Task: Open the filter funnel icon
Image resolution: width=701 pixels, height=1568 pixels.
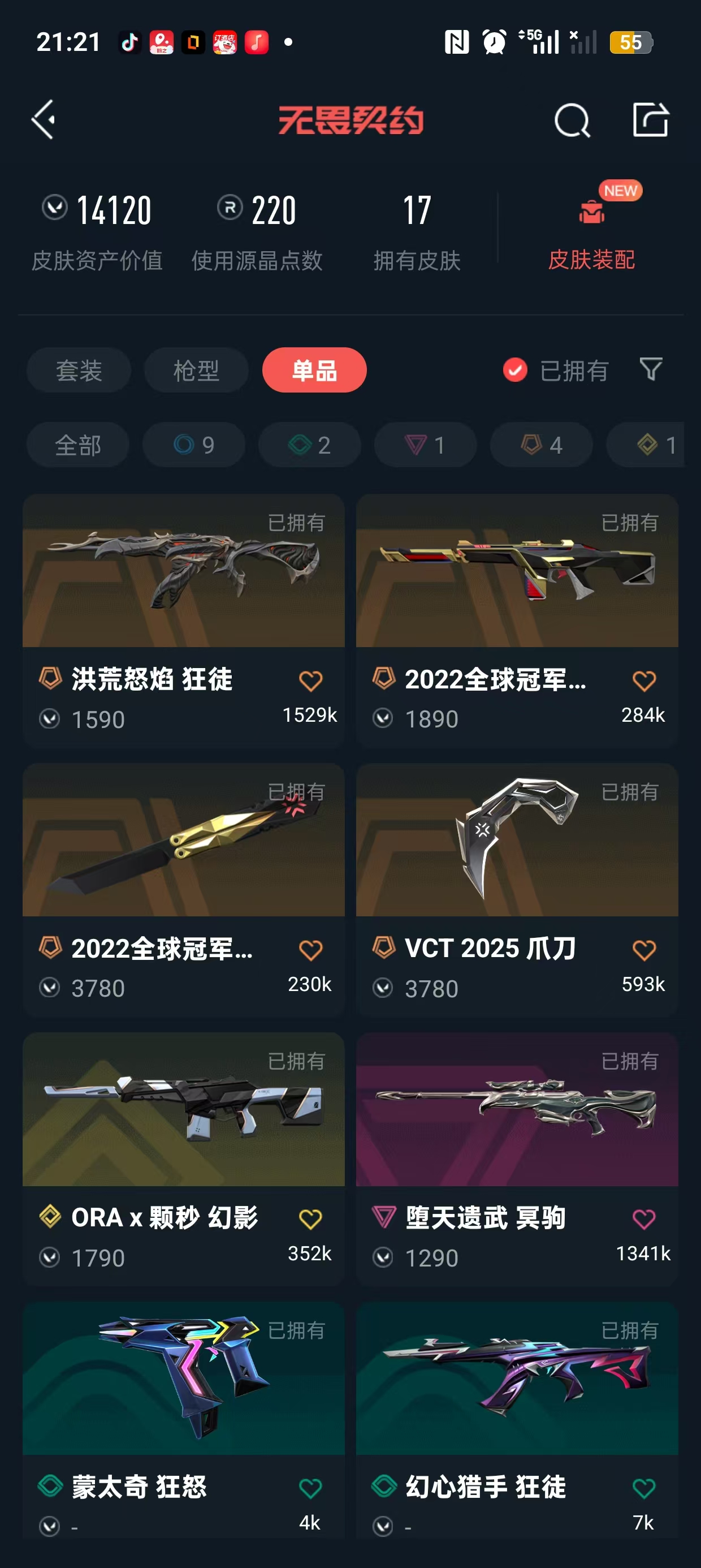Action: pos(651,370)
